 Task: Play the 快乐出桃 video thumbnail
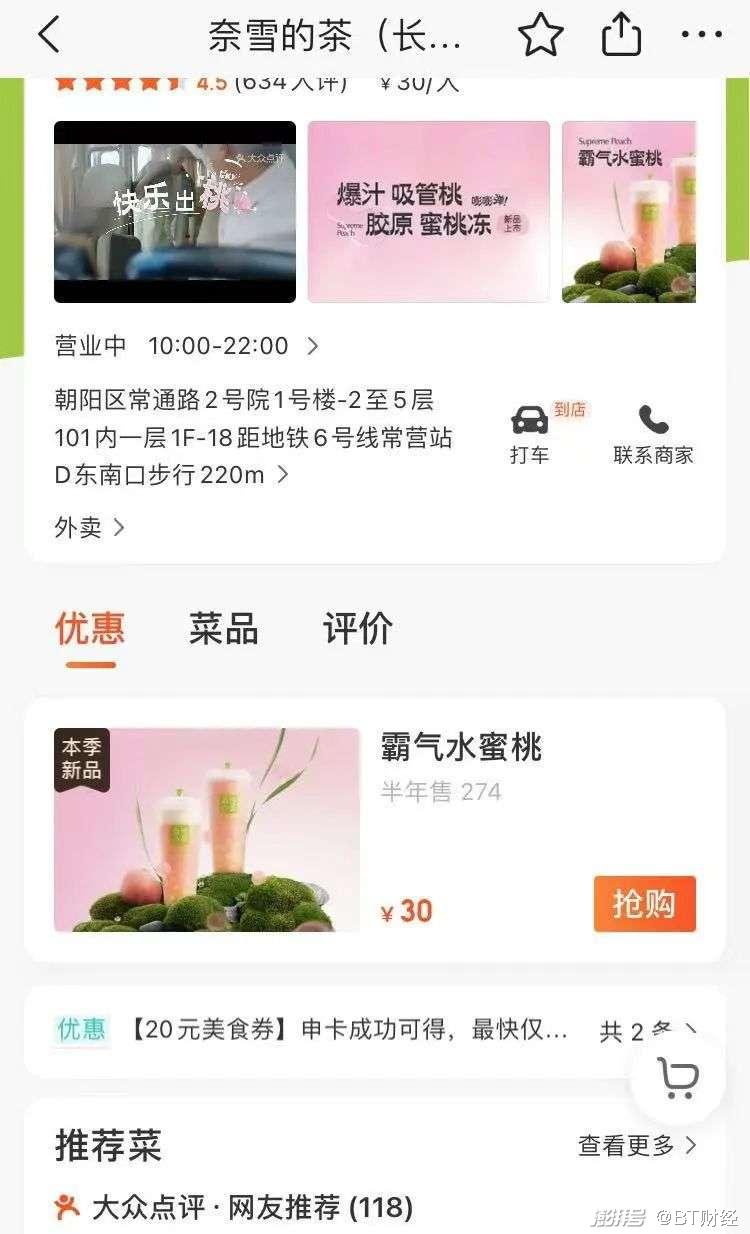pyautogui.click(x=175, y=212)
